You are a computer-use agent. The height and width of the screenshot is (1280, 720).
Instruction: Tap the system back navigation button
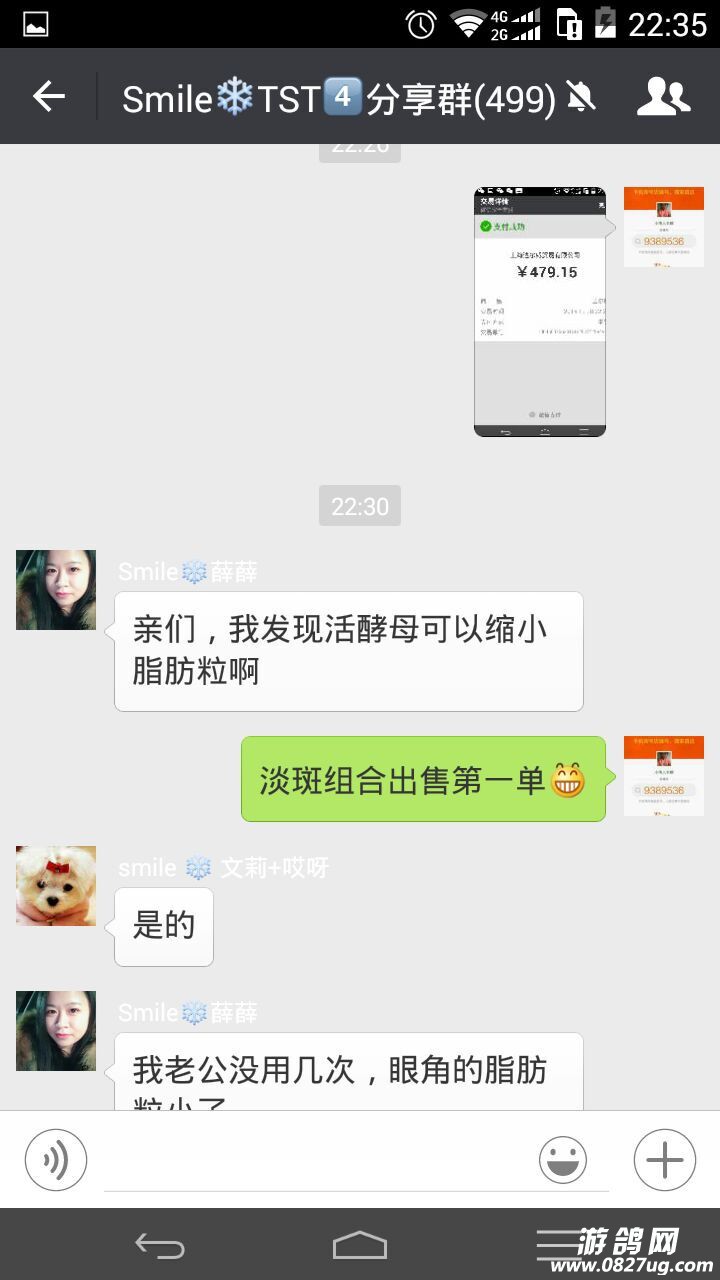160,1245
